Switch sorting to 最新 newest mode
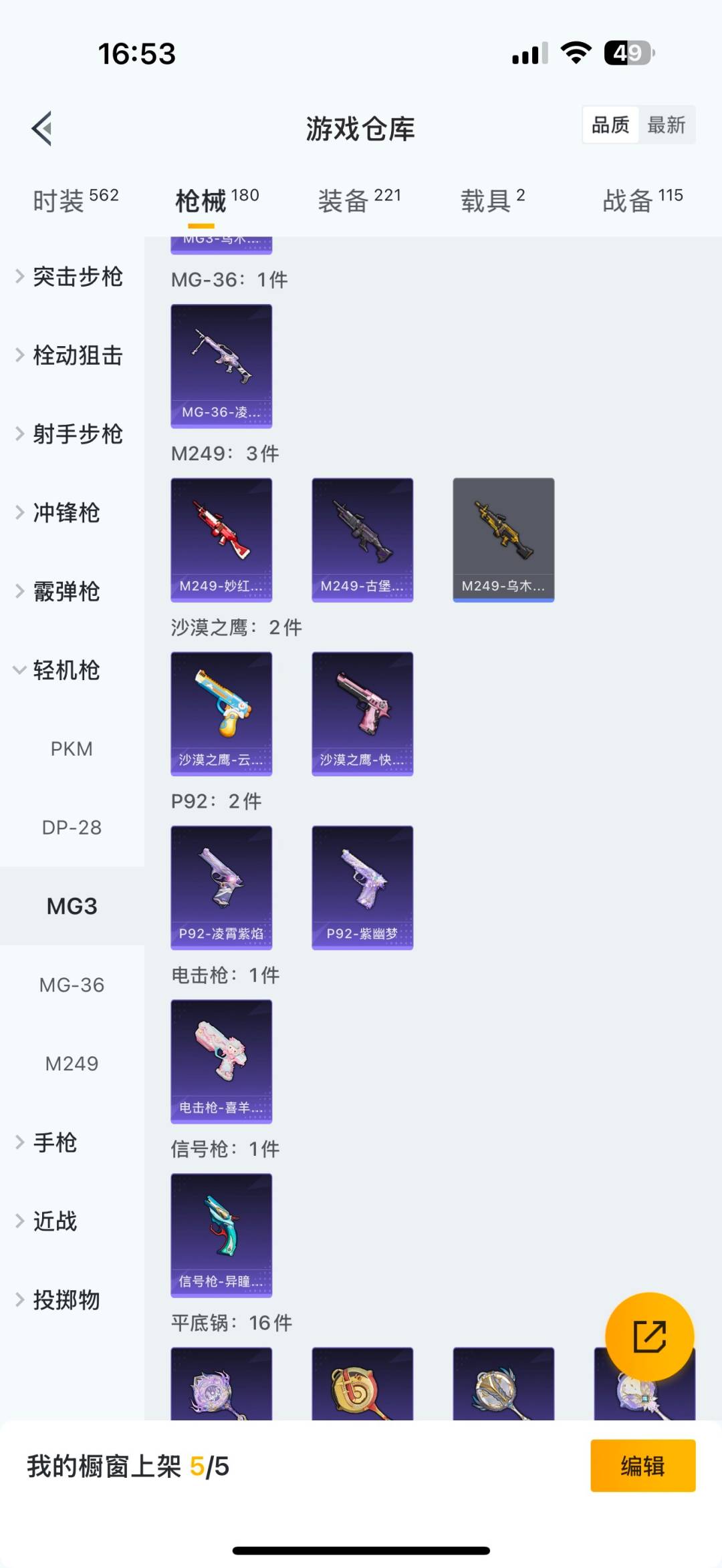Viewport: 722px width, 1568px height. click(x=668, y=125)
